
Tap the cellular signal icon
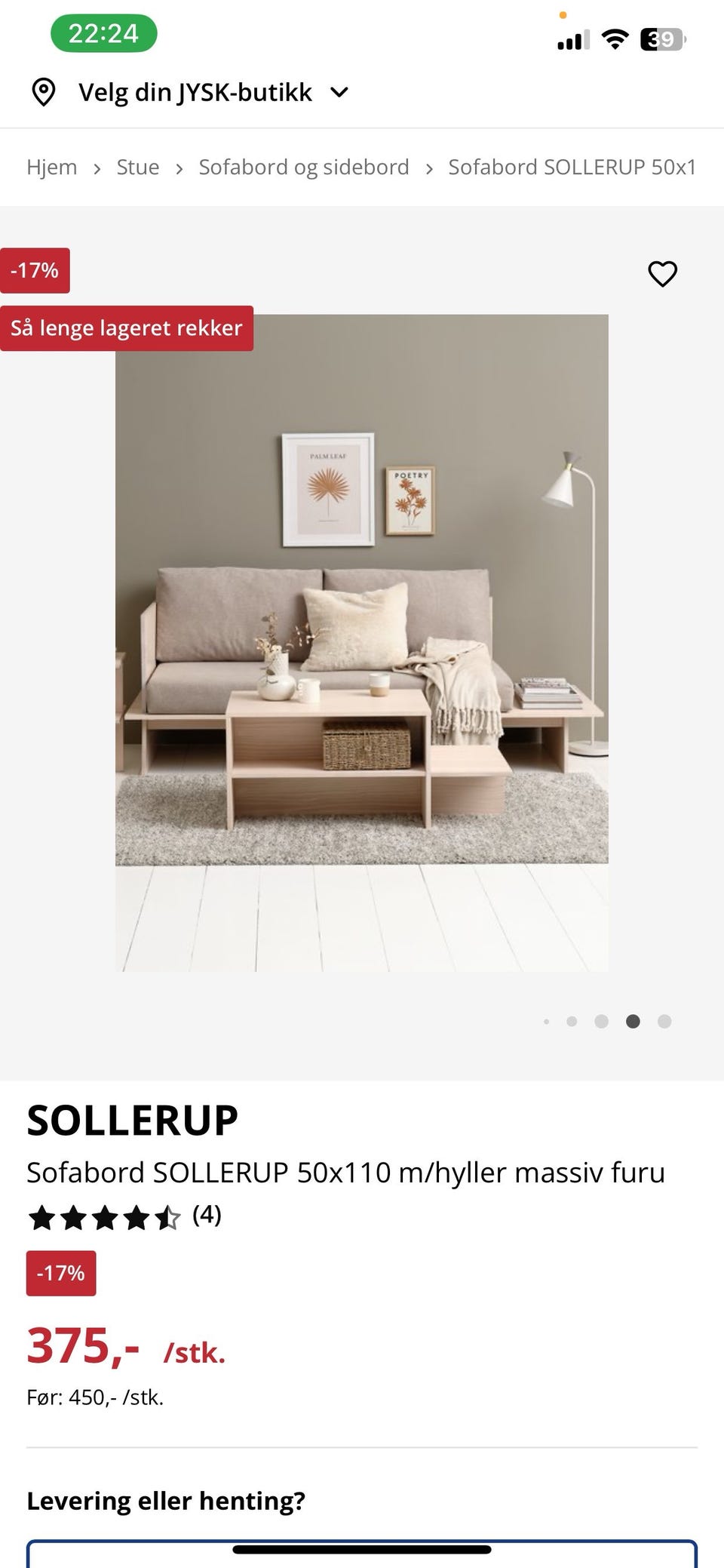573,36
